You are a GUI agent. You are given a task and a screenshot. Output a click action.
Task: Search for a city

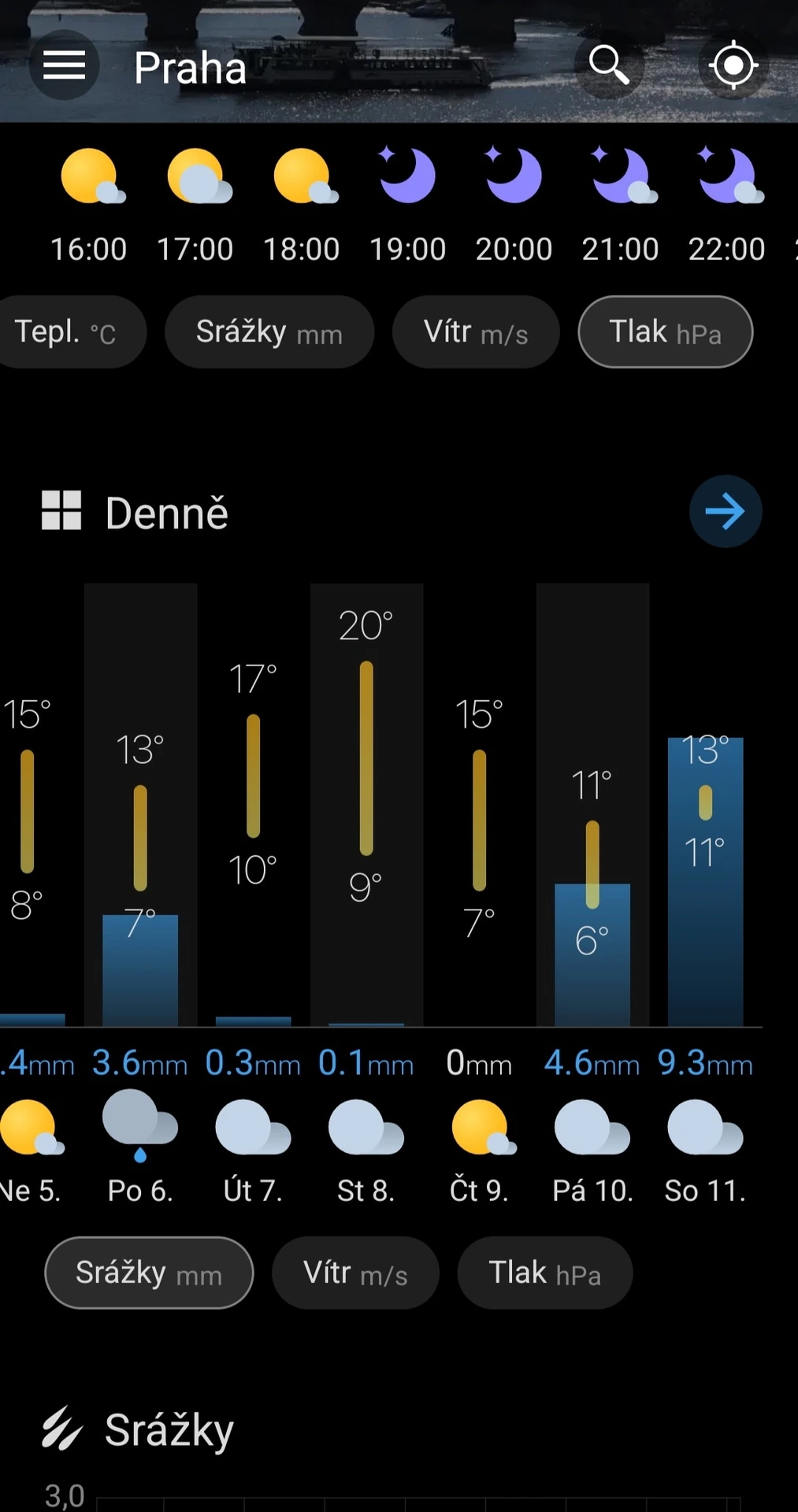click(x=609, y=65)
